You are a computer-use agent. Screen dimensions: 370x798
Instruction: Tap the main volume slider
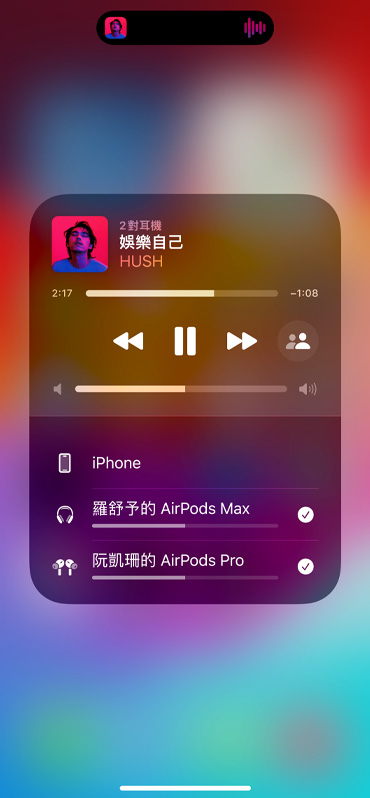[181, 389]
